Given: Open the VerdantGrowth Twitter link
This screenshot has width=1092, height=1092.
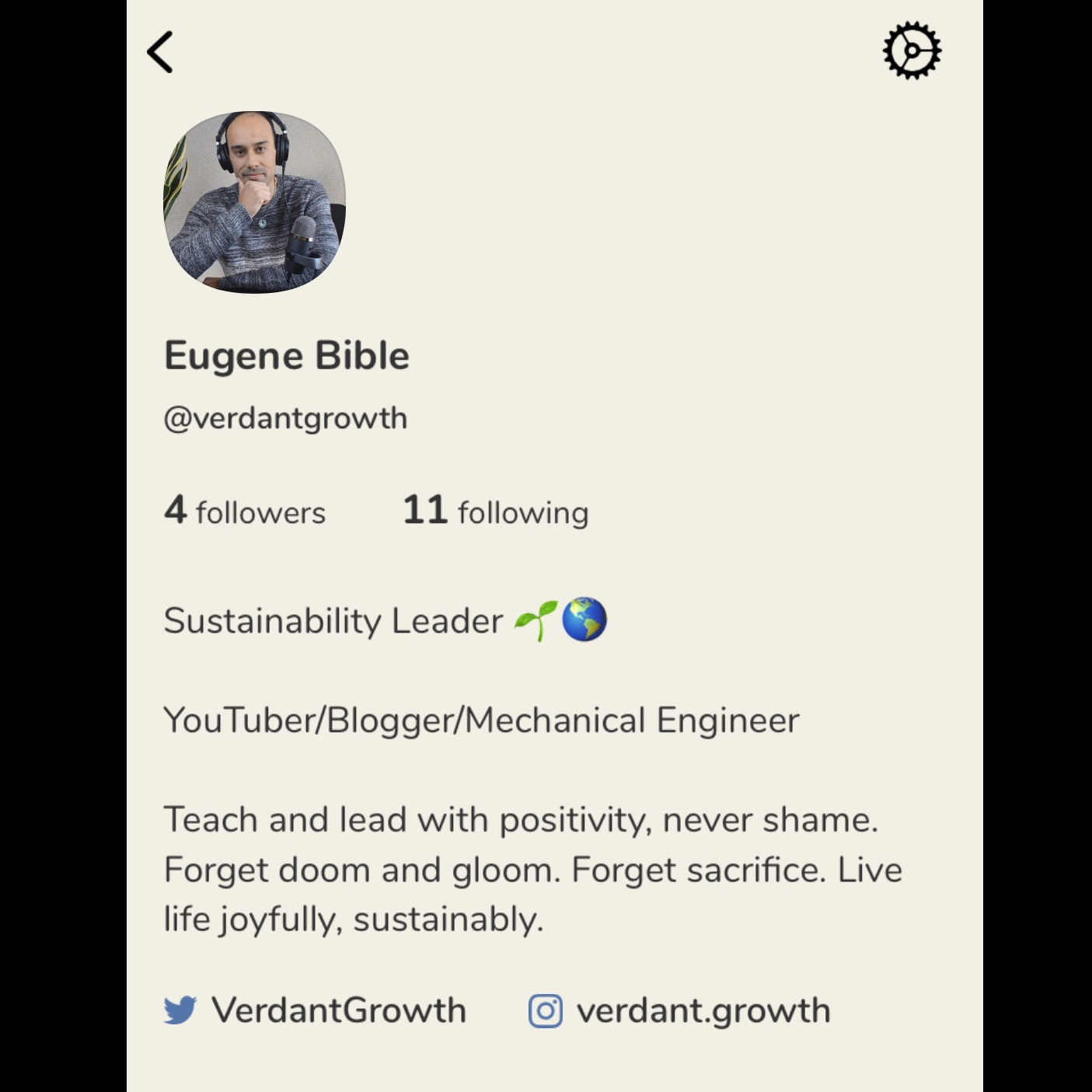Looking at the screenshot, I should coord(316,1010).
